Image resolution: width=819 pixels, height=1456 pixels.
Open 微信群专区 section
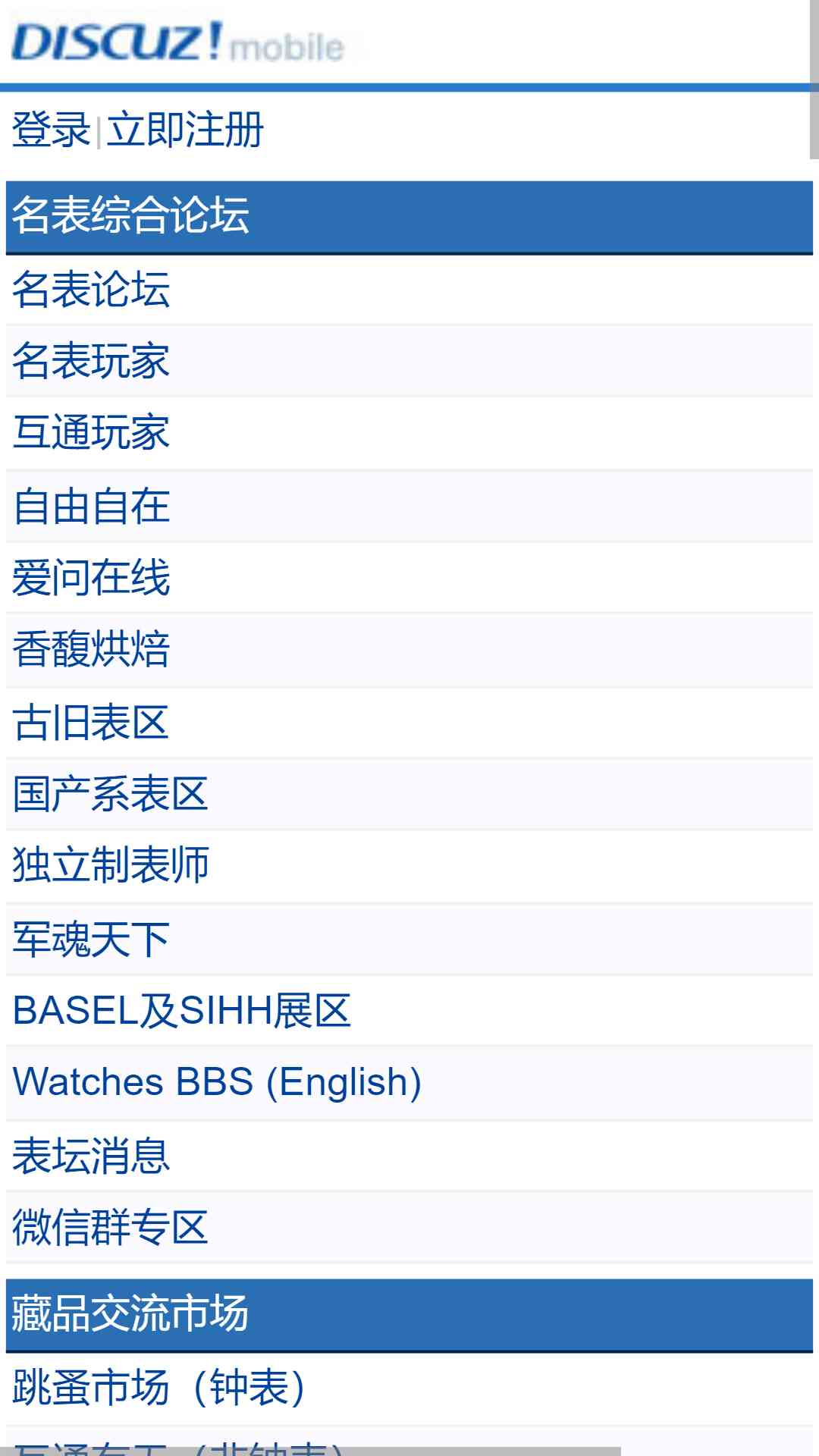point(111,1228)
